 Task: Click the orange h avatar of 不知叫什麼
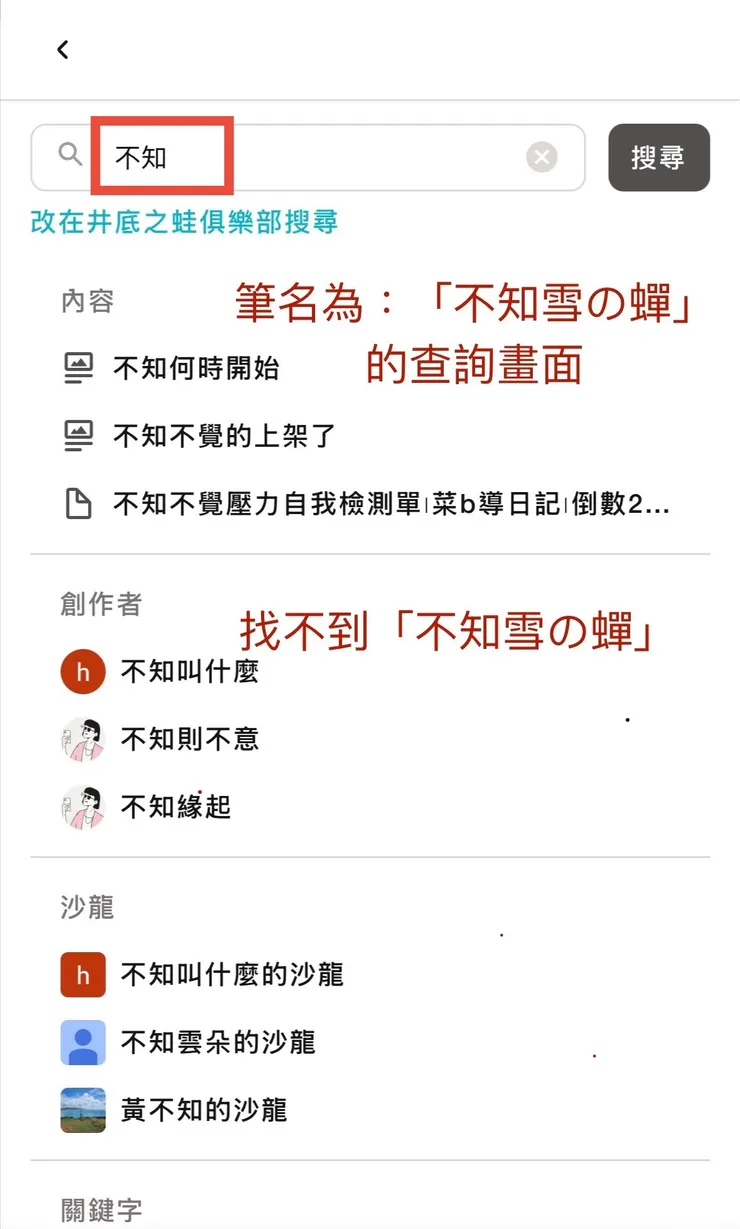[x=83, y=672]
